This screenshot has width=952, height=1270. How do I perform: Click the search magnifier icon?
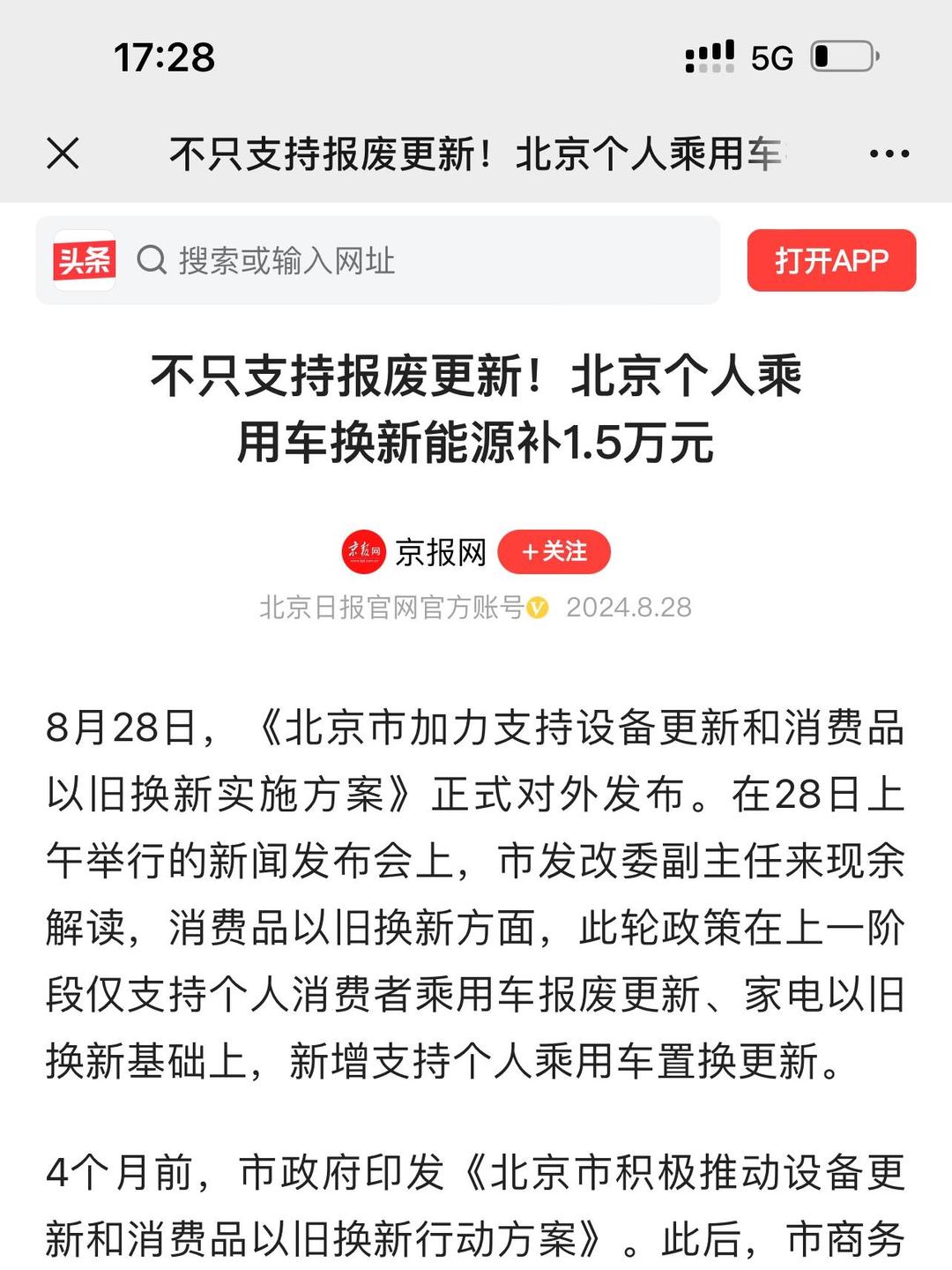click(x=152, y=260)
